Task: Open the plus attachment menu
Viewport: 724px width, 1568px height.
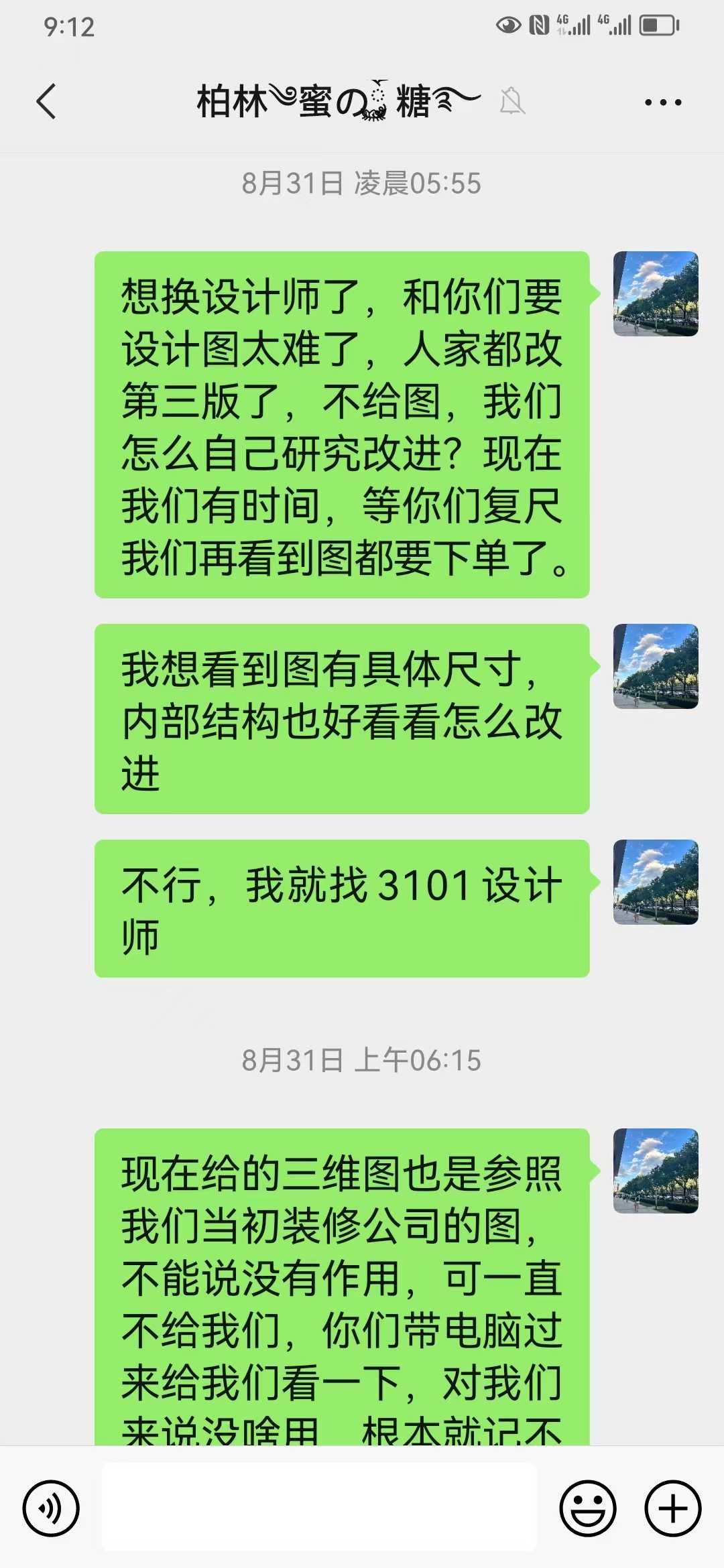Action: pos(672,1508)
